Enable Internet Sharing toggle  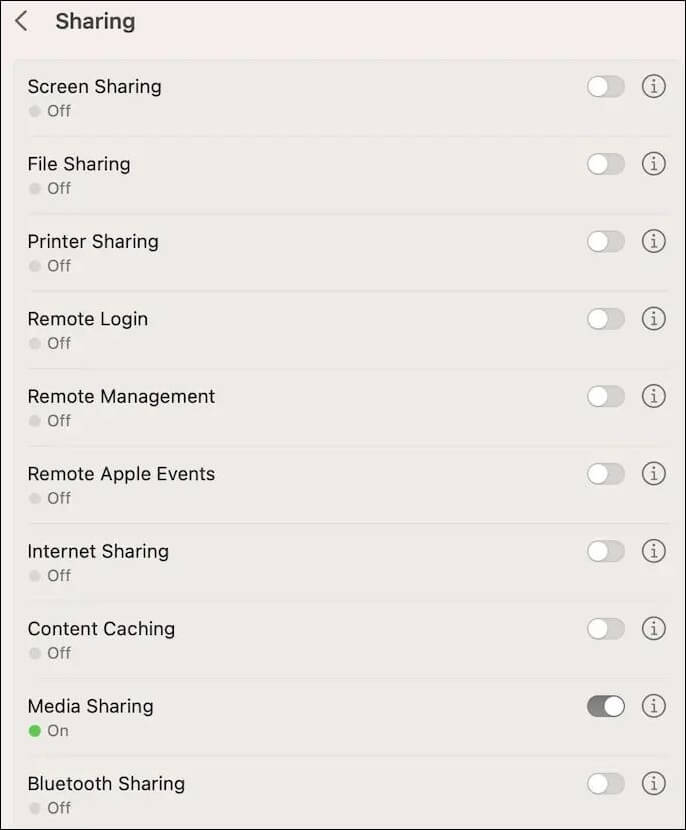click(605, 552)
